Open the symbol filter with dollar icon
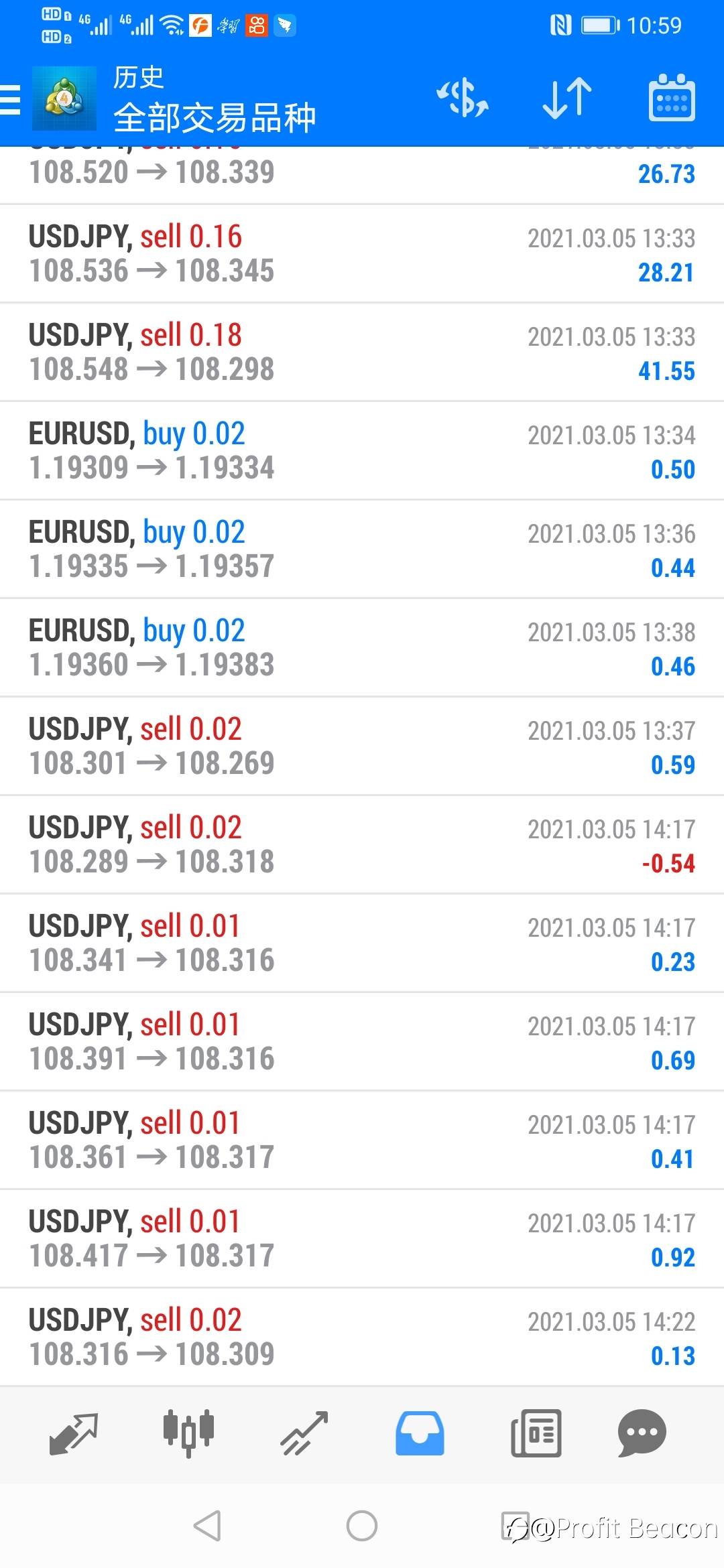The width and height of the screenshot is (724, 1568). click(x=462, y=99)
